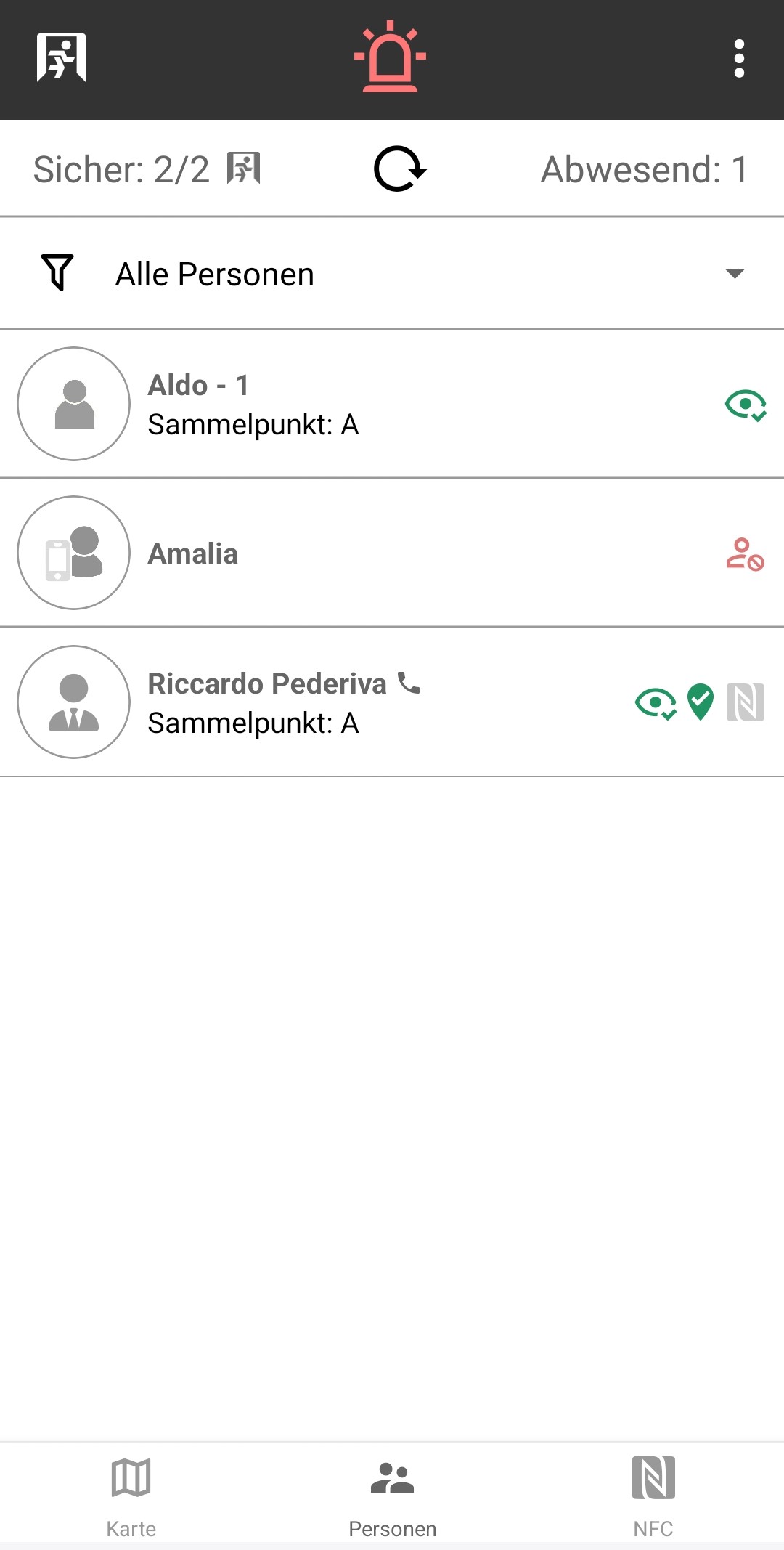784x1550 pixels.
Task: Refresh the person list
Action: (x=400, y=169)
